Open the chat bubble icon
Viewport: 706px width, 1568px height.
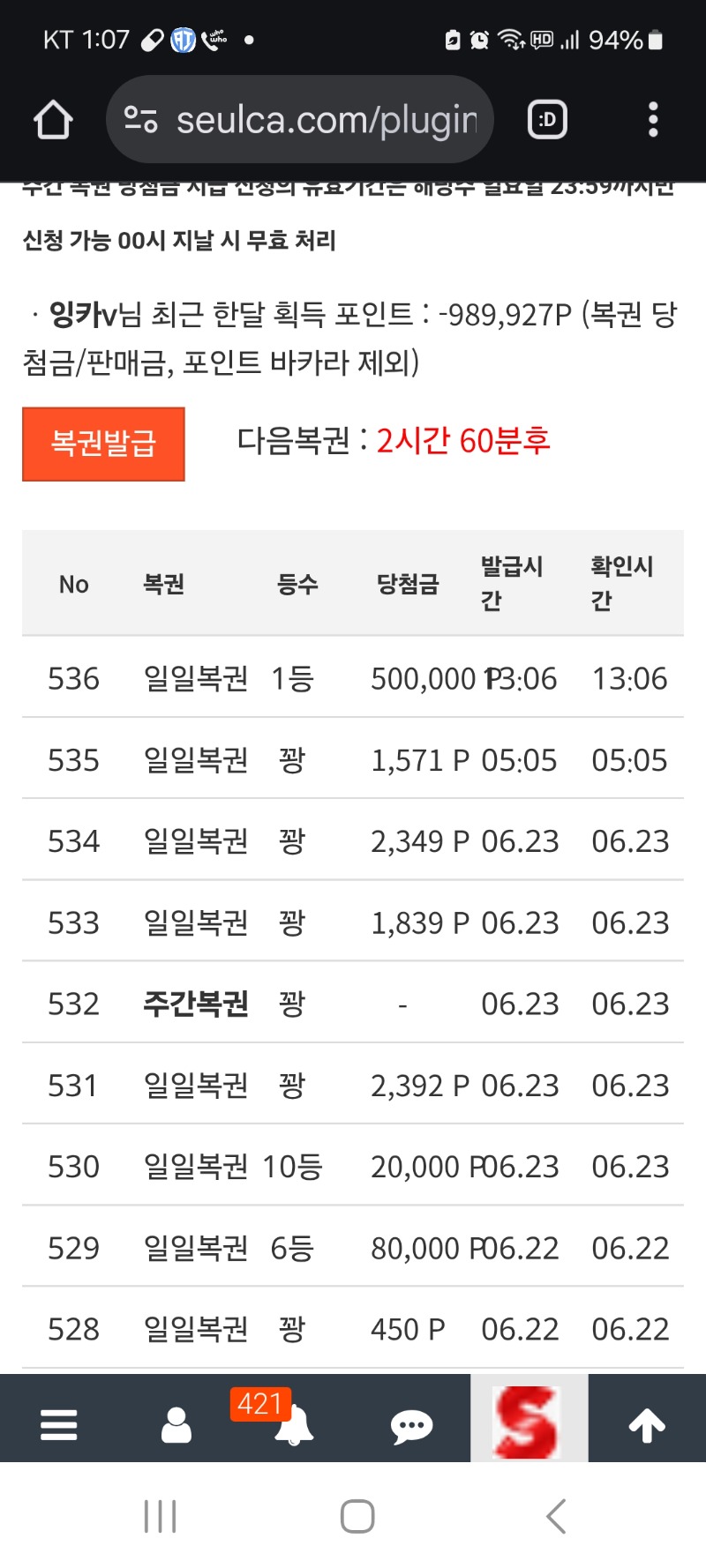[411, 1425]
